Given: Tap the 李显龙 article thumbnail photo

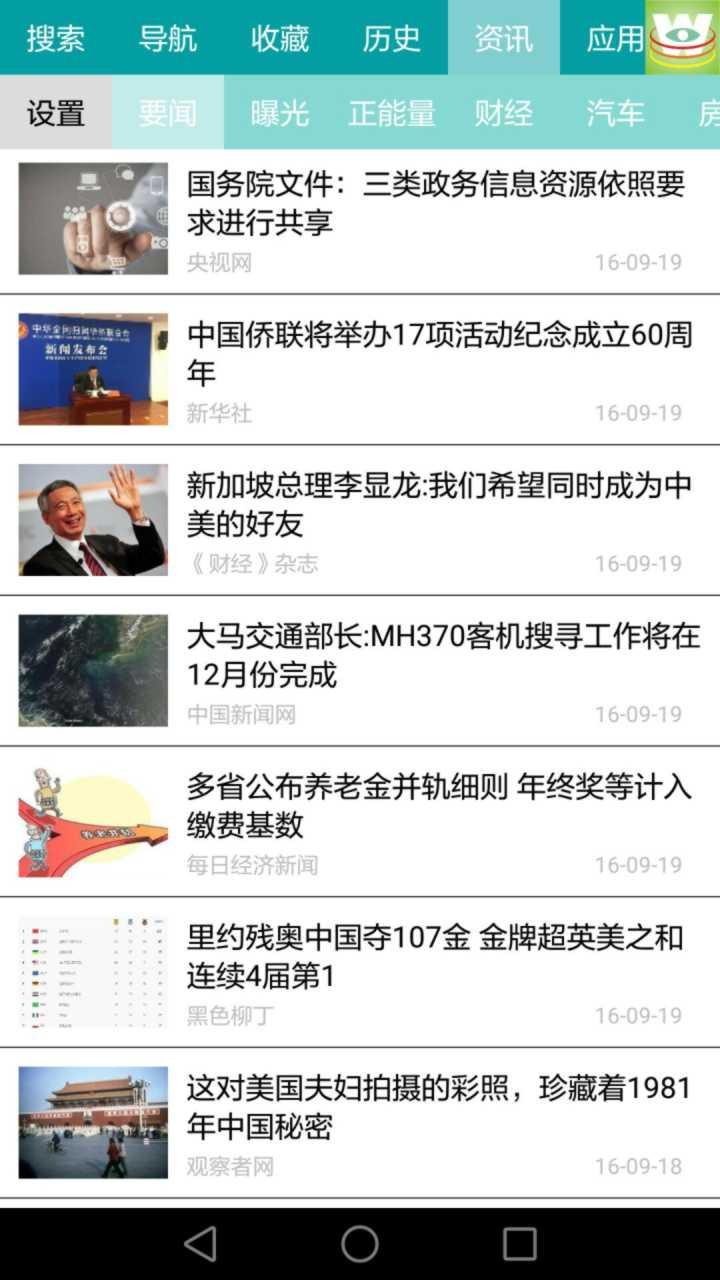Looking at the screenshot, I should [x=92, y=518].
